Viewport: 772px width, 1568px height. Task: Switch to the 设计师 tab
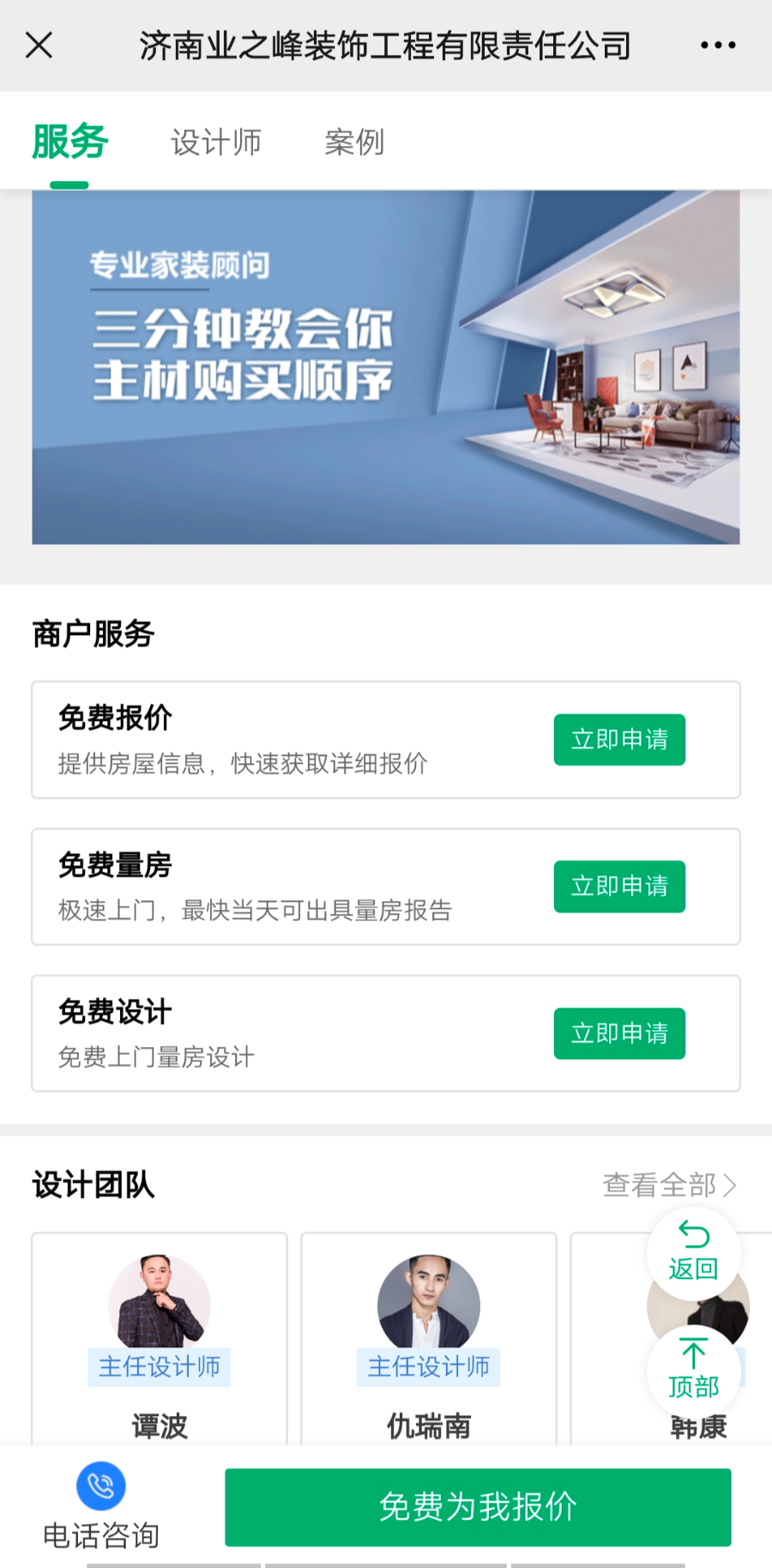click(216, 142)
